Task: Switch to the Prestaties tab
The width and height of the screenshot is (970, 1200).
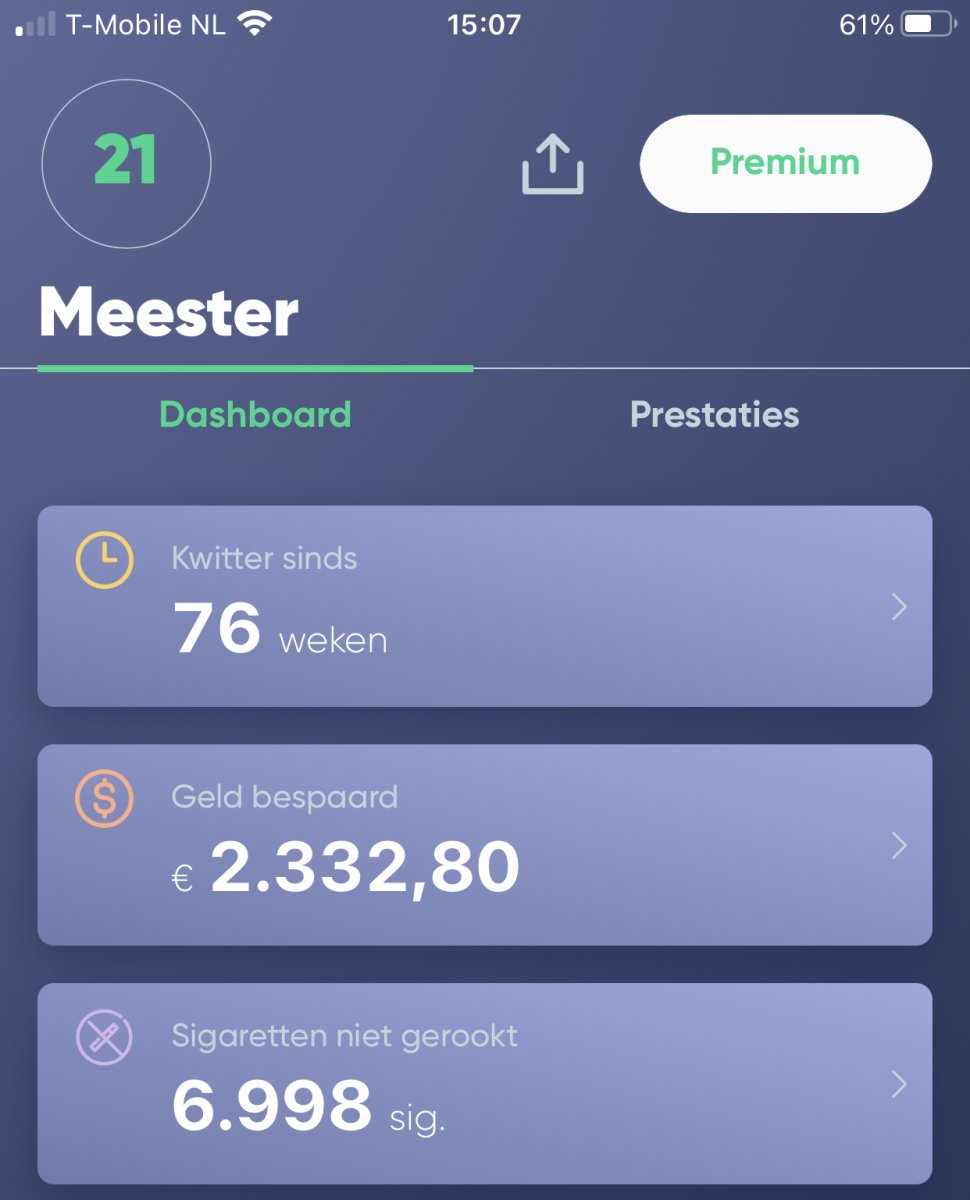Action: pyautogui.click(x=714, y=414)
